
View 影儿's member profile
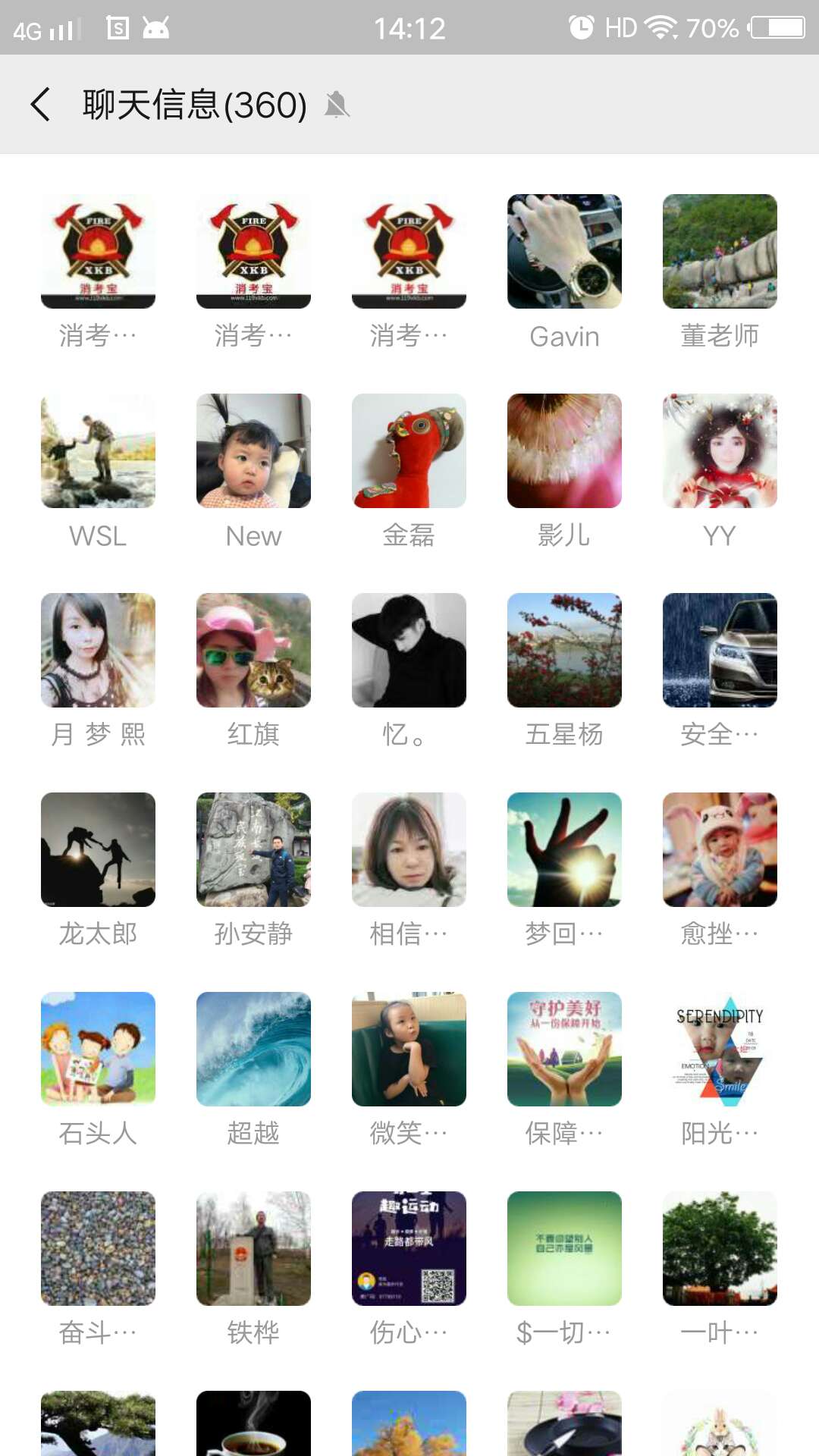(564, 451)
